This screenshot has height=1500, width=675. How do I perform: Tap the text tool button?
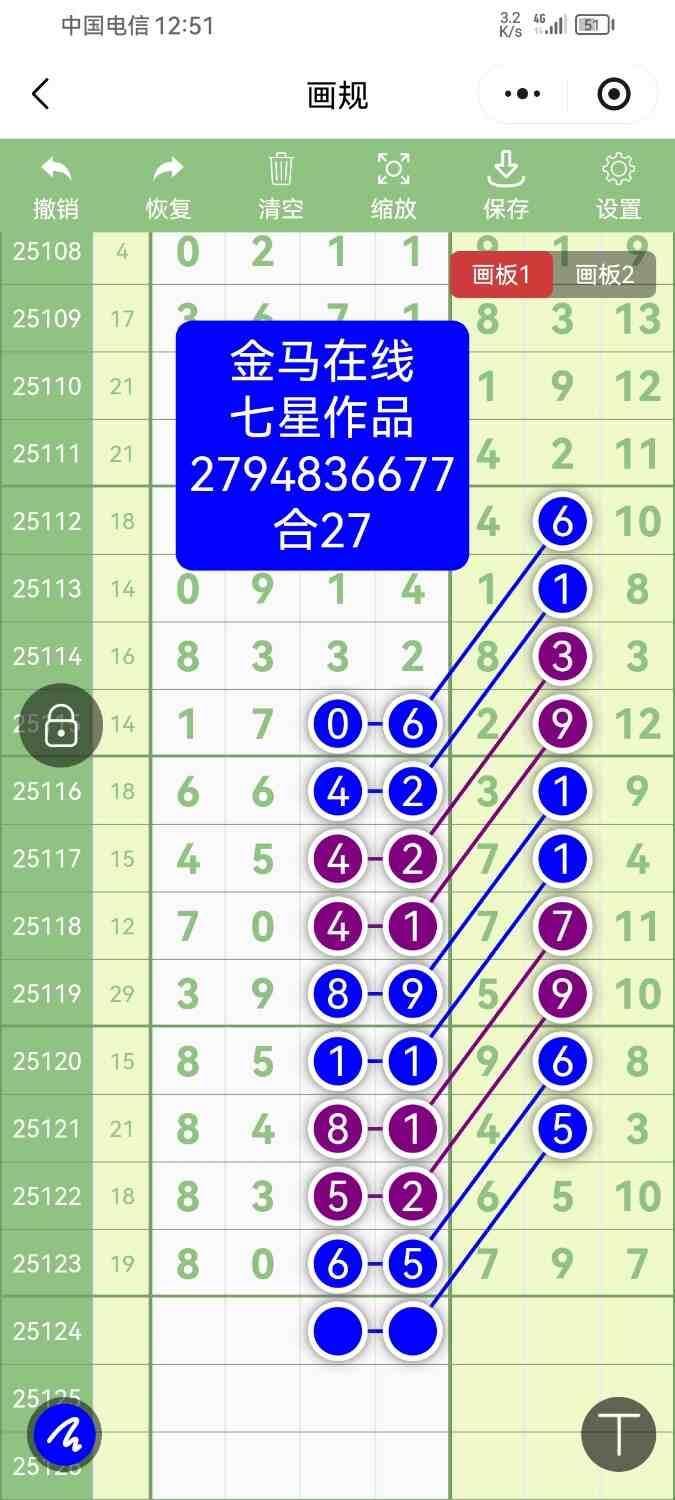tap(618, 1434)
